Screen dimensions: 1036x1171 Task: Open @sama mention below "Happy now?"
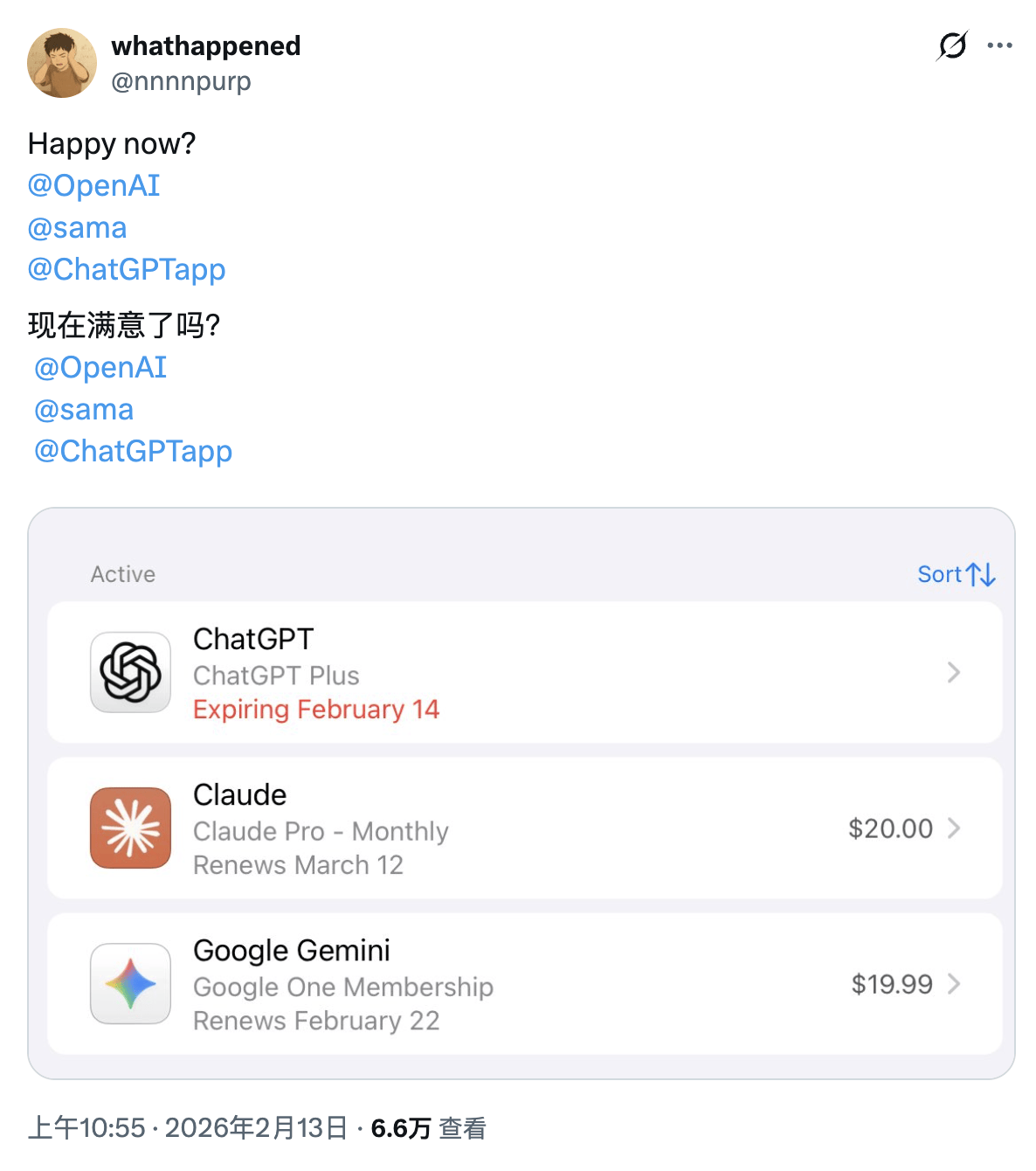tap(78, 227)
